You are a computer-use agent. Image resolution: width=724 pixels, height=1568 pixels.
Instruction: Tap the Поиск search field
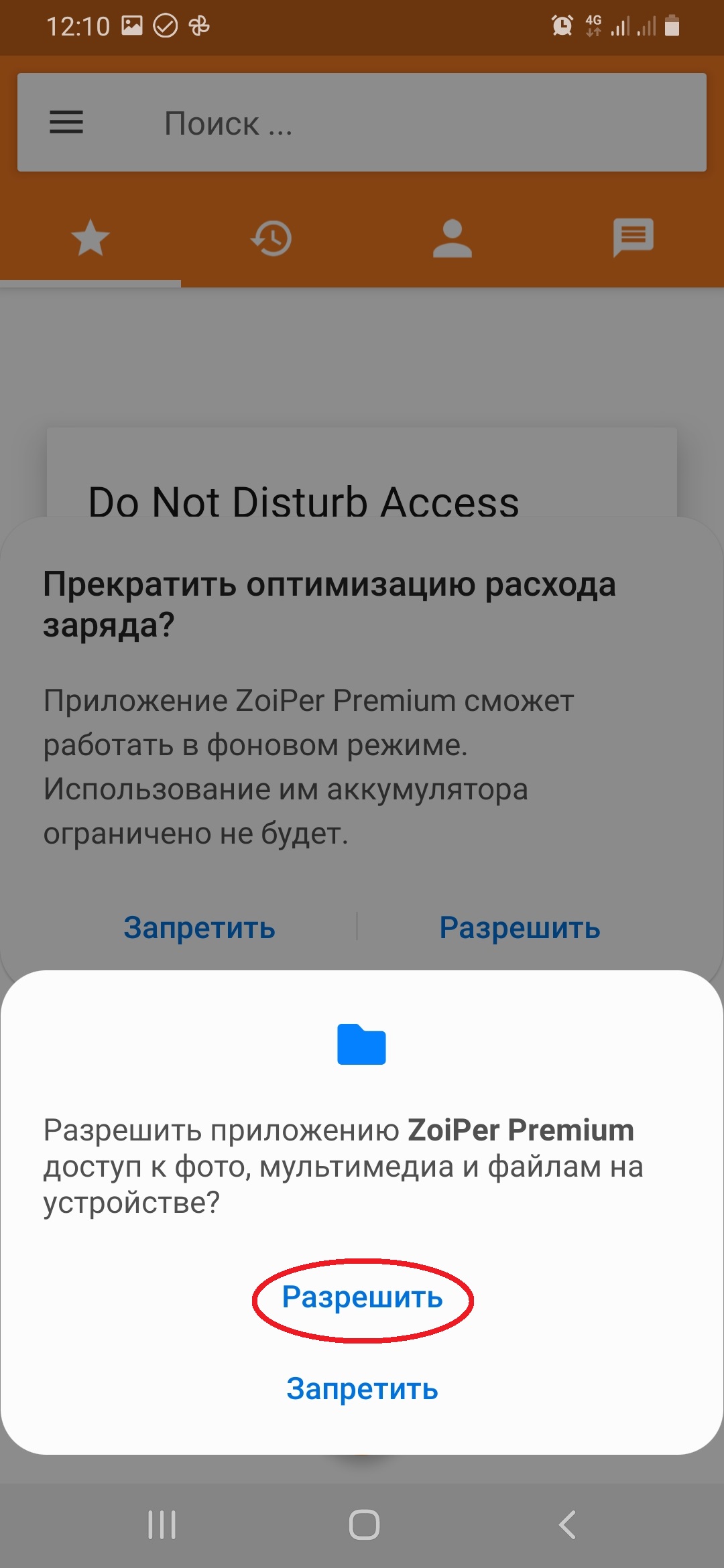(402, 123)
